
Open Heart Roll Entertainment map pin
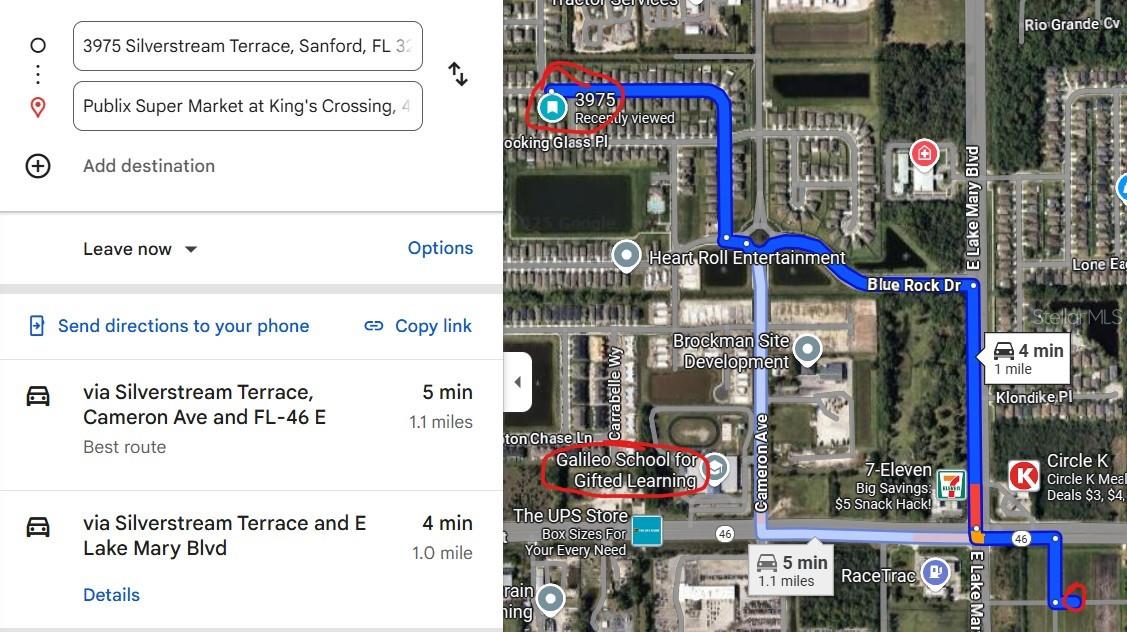(627, 255)
